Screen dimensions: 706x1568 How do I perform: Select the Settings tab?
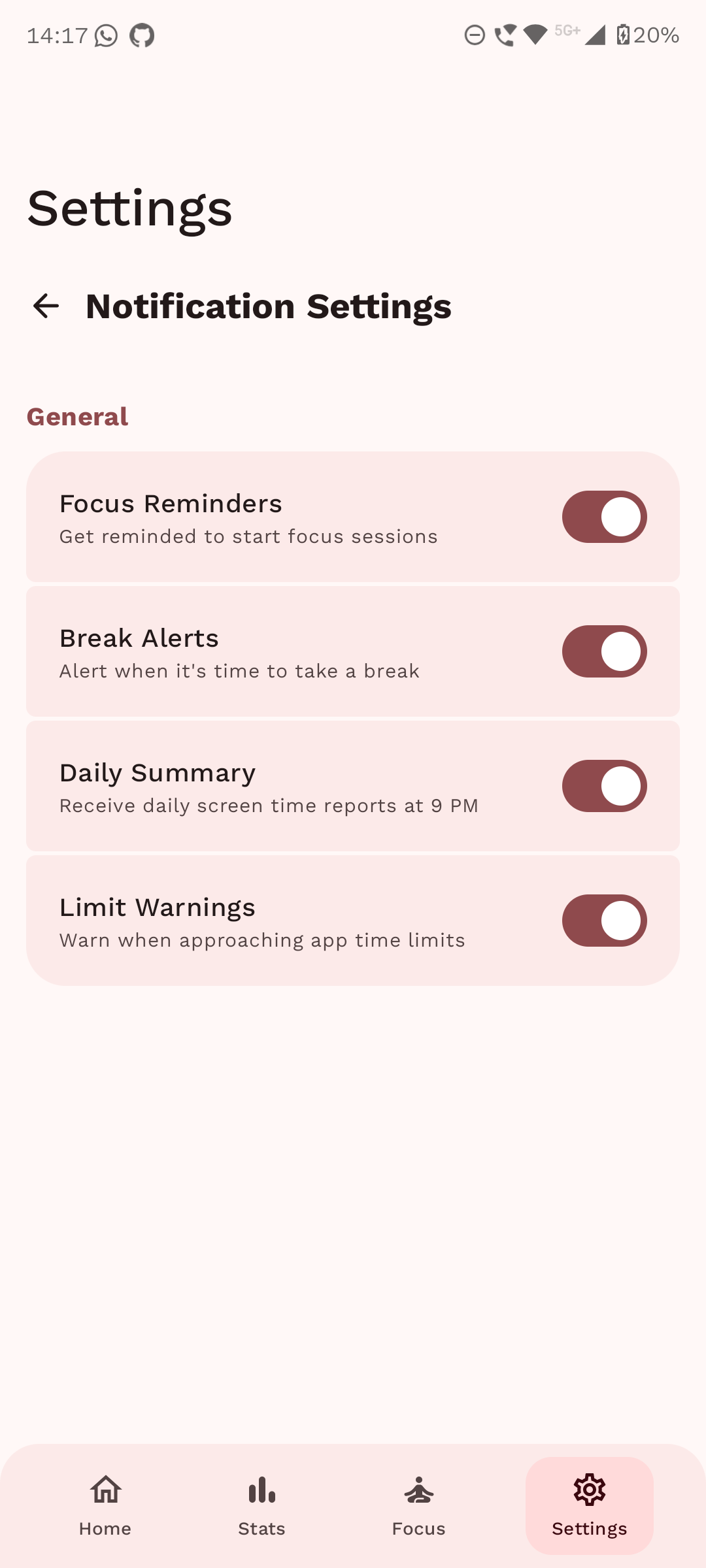[590, 1506]
